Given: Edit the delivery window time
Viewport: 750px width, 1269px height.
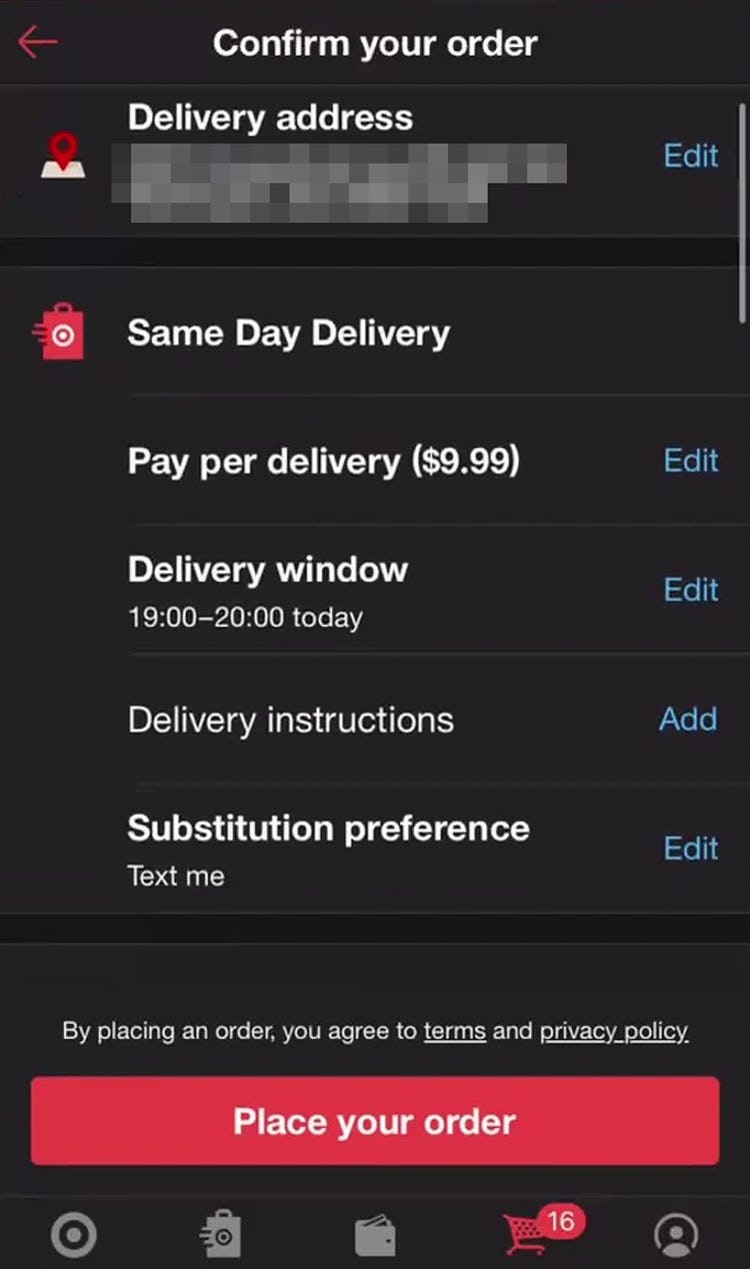Looking at the screenshot, I should pos(691,589).
